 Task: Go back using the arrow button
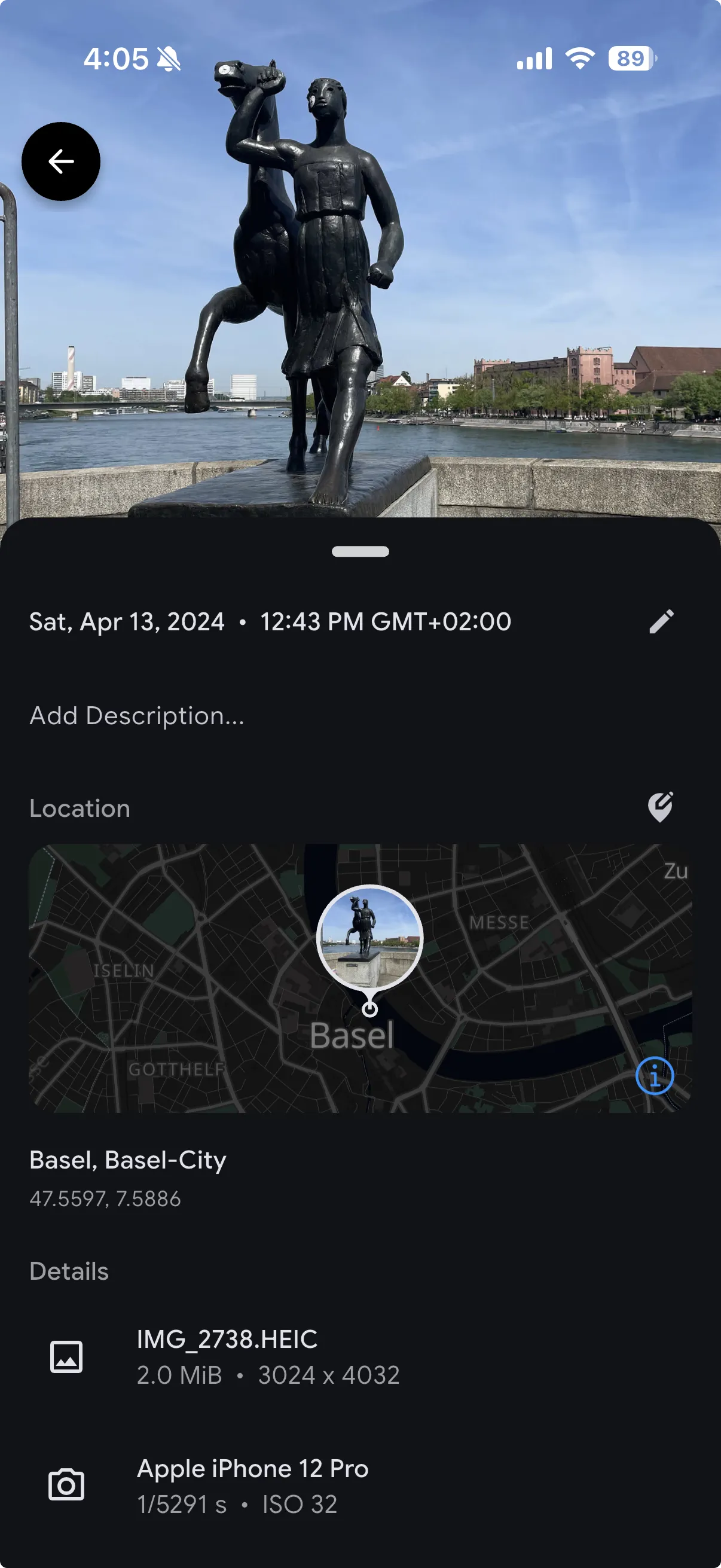[x=61, y=161]
